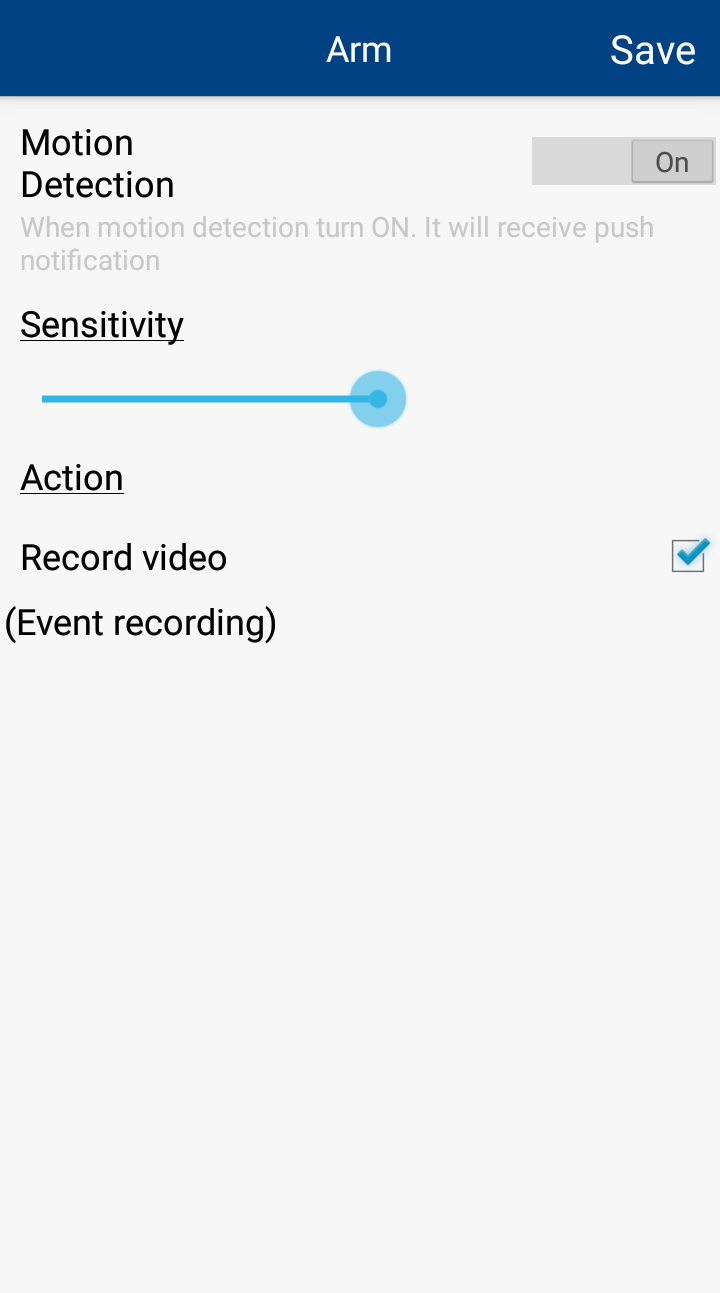The width and height of the screenshot is (720, 1293).
Task: Save the Arm settings
Action: click(x=652, y=50)
